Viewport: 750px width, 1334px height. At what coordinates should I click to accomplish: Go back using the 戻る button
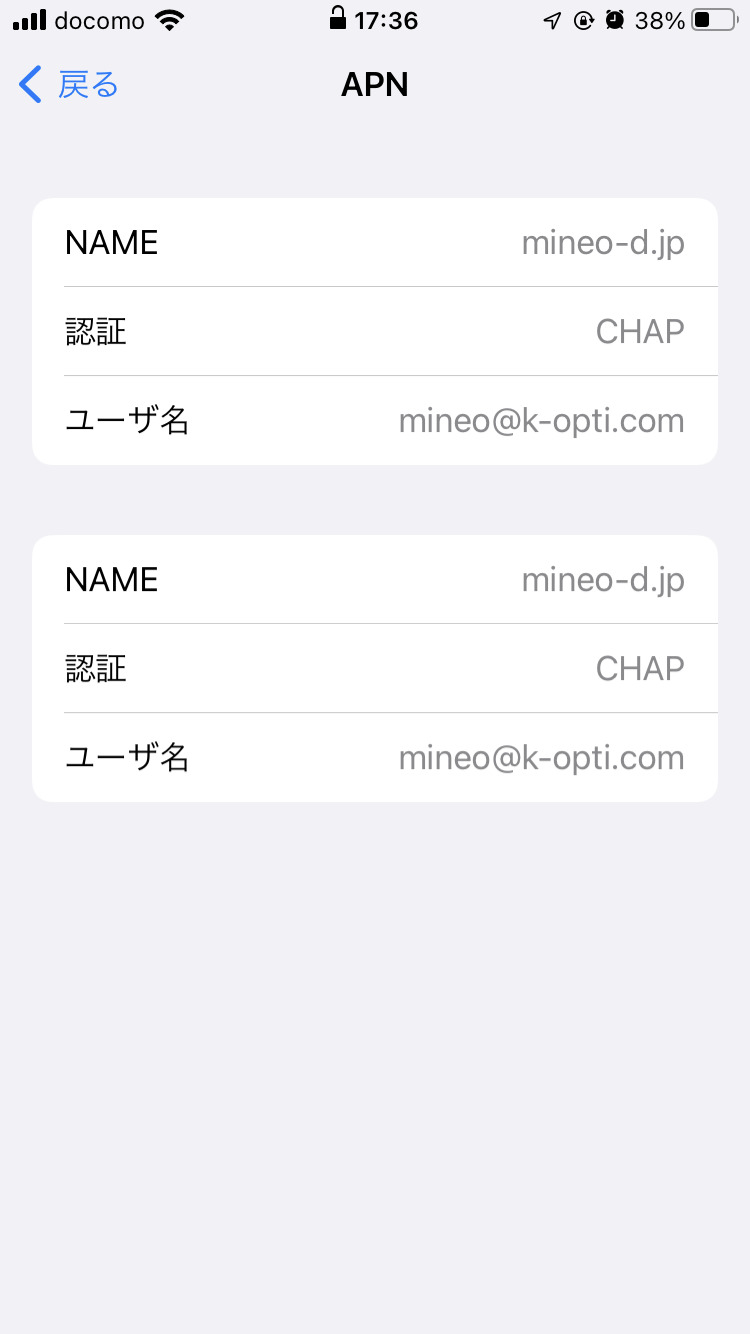pyautogui.click(x=70, y=85)
